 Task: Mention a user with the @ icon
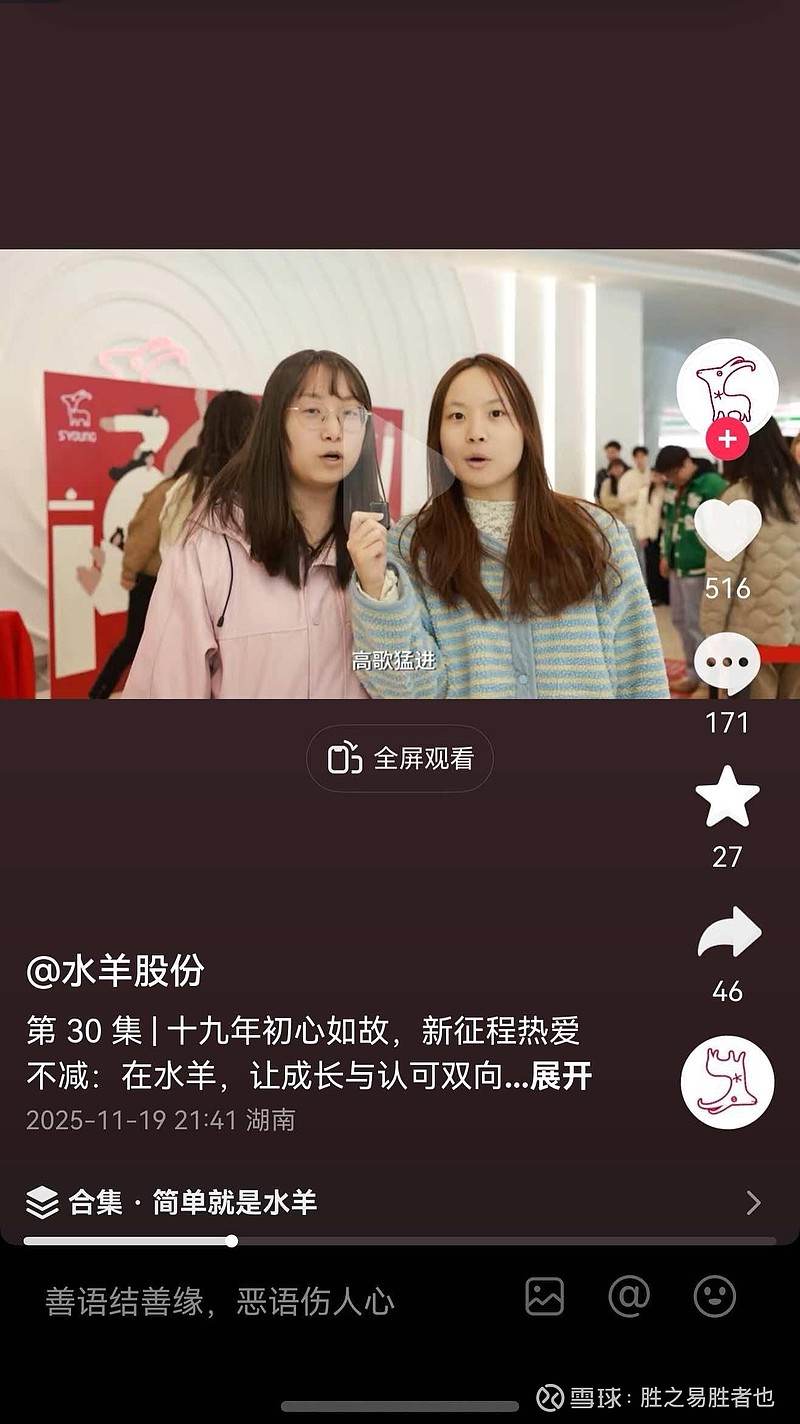(x=629, y=1297)
